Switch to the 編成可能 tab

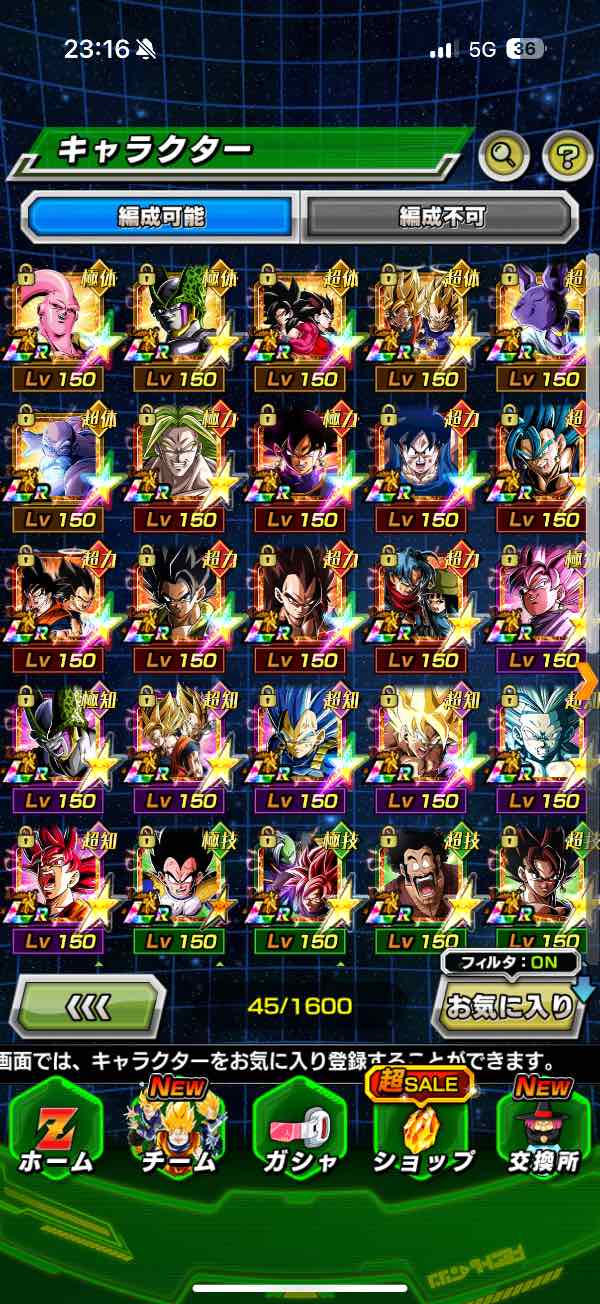[x=160, y=215]
